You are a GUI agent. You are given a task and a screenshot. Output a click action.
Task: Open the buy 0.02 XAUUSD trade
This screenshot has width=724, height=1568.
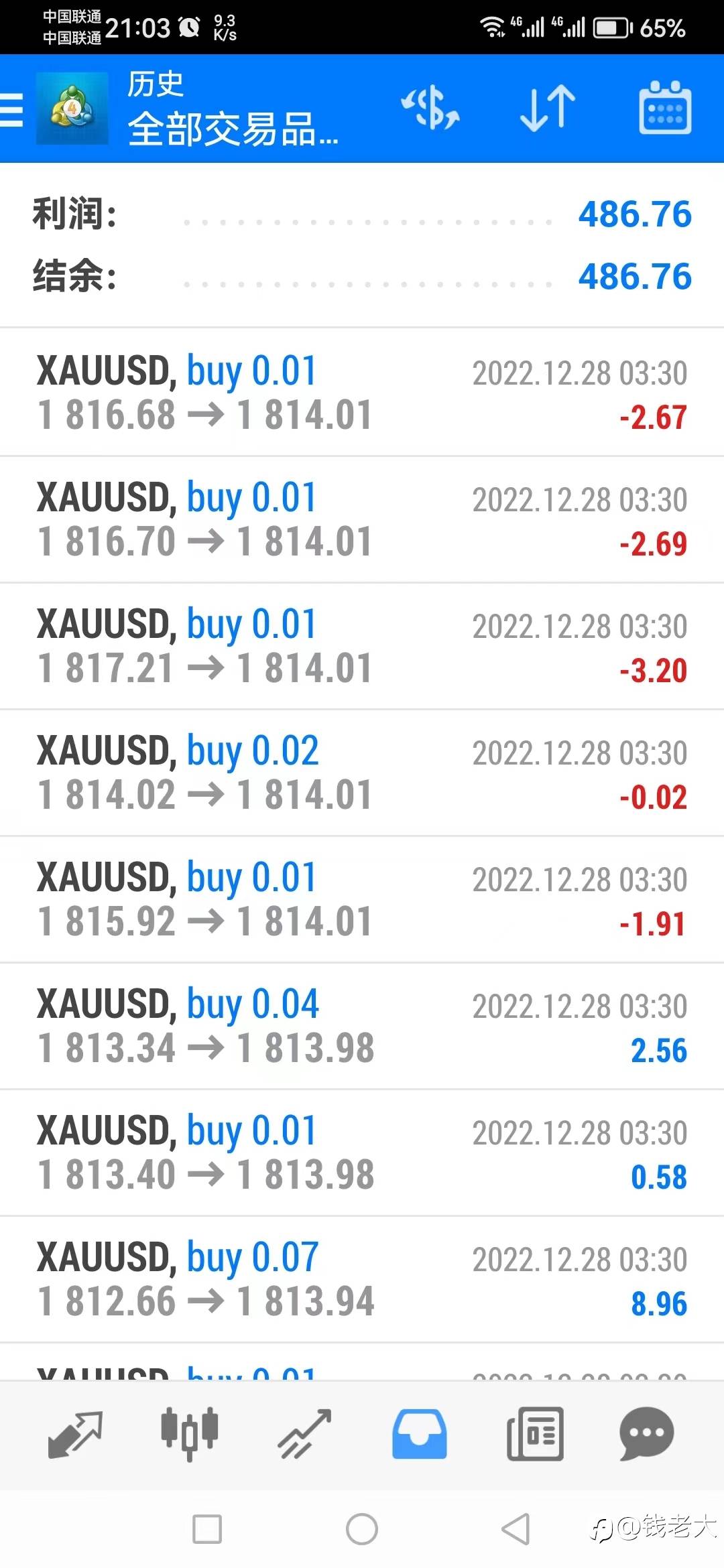[x=362, y=773]
